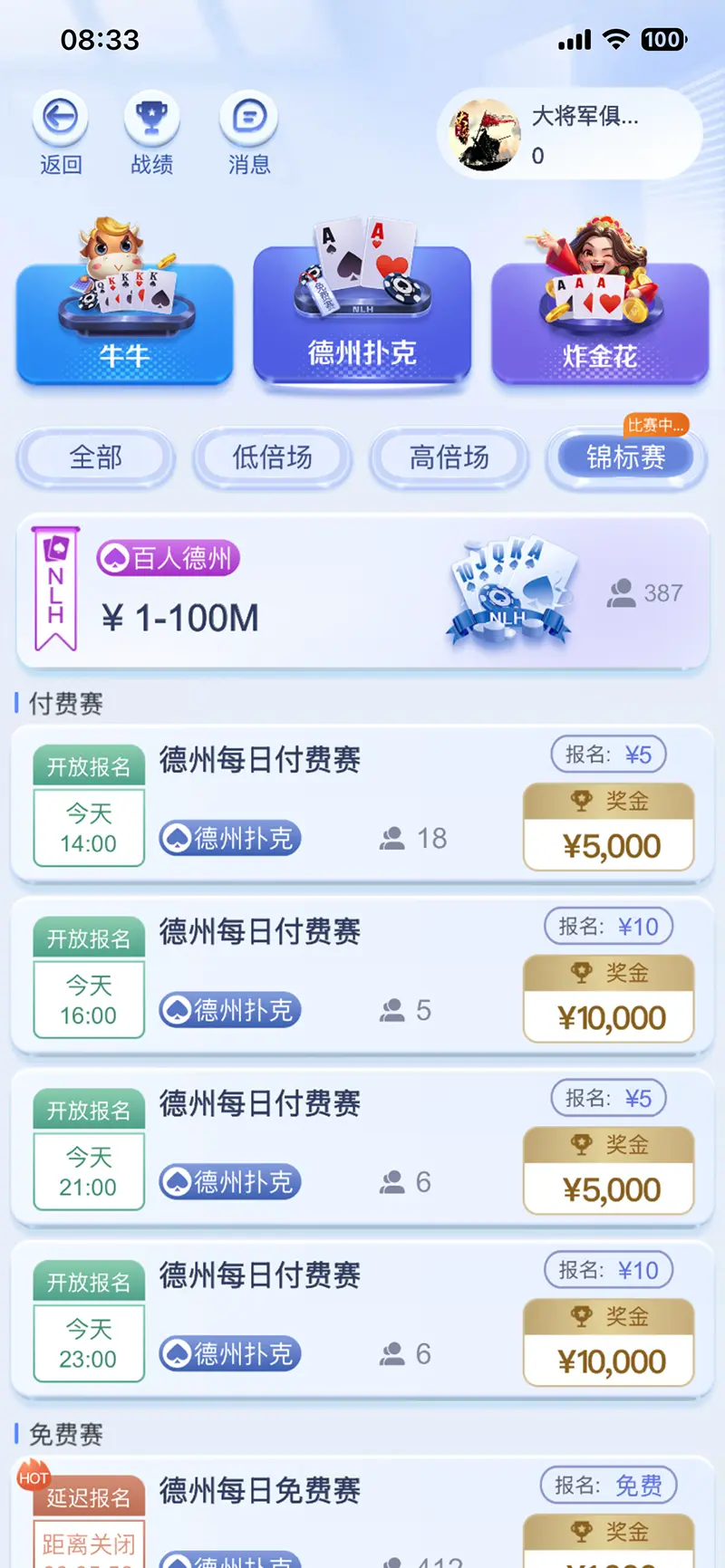725x1568 pixels.
Task: Open the 百人德州 ¥1-100M table
Action: [362, 592]
